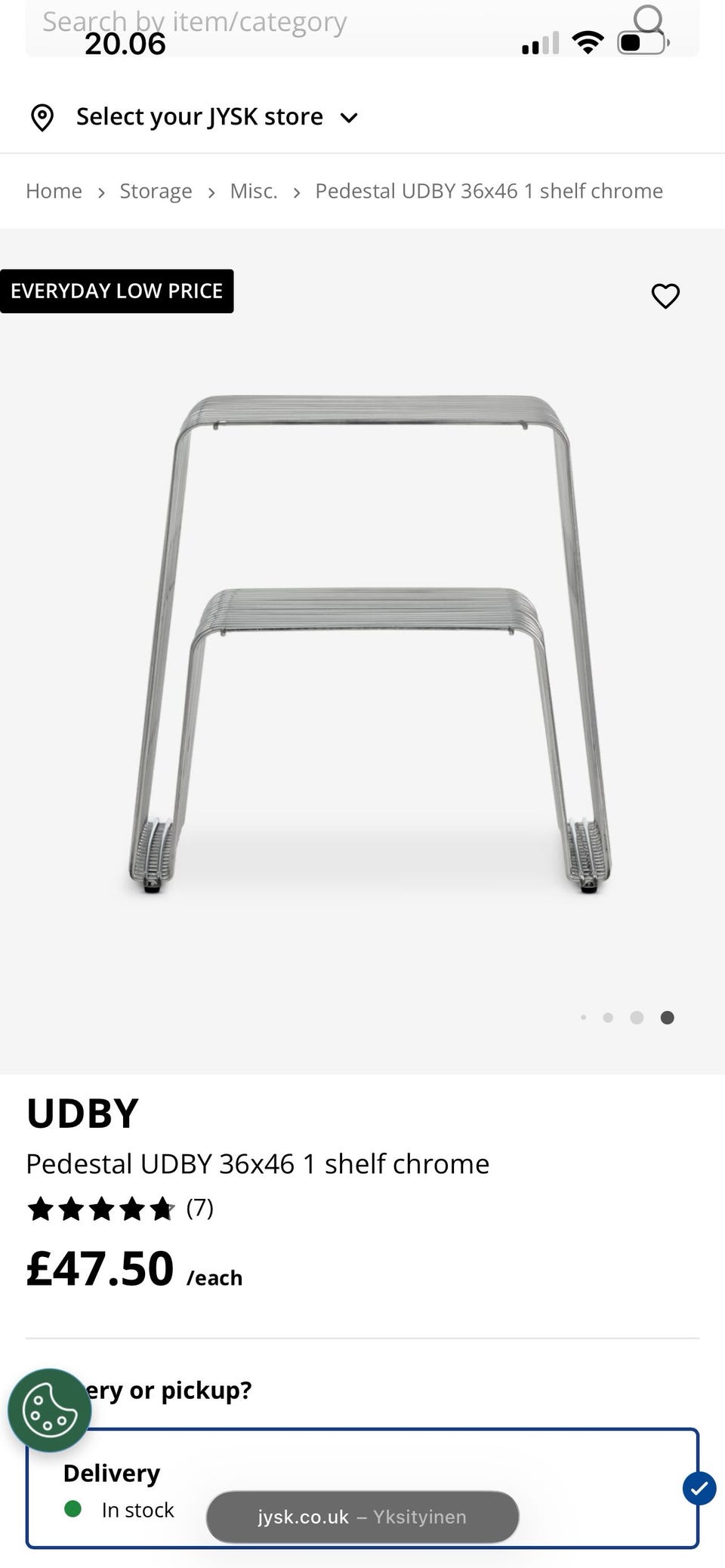Add UDBY pedestal to wishlist with the heart icon
The image size is (725, 1568).
665,296
